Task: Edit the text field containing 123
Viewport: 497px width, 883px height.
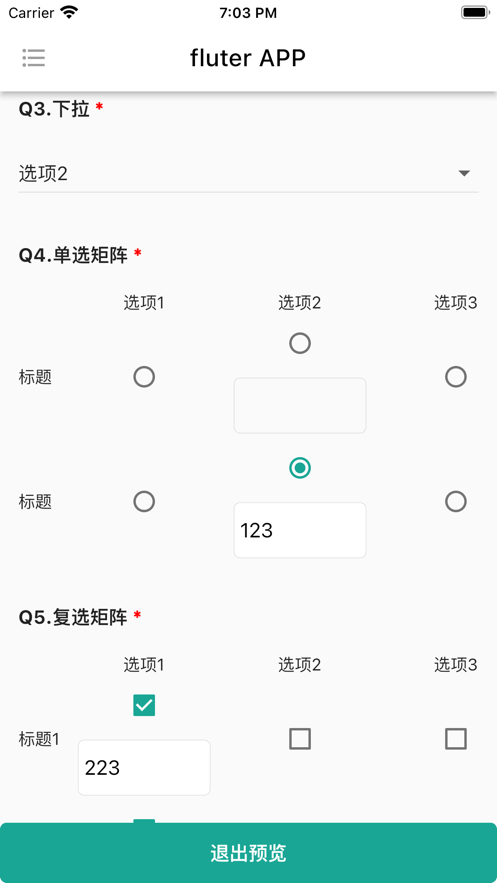Action: 300,530
